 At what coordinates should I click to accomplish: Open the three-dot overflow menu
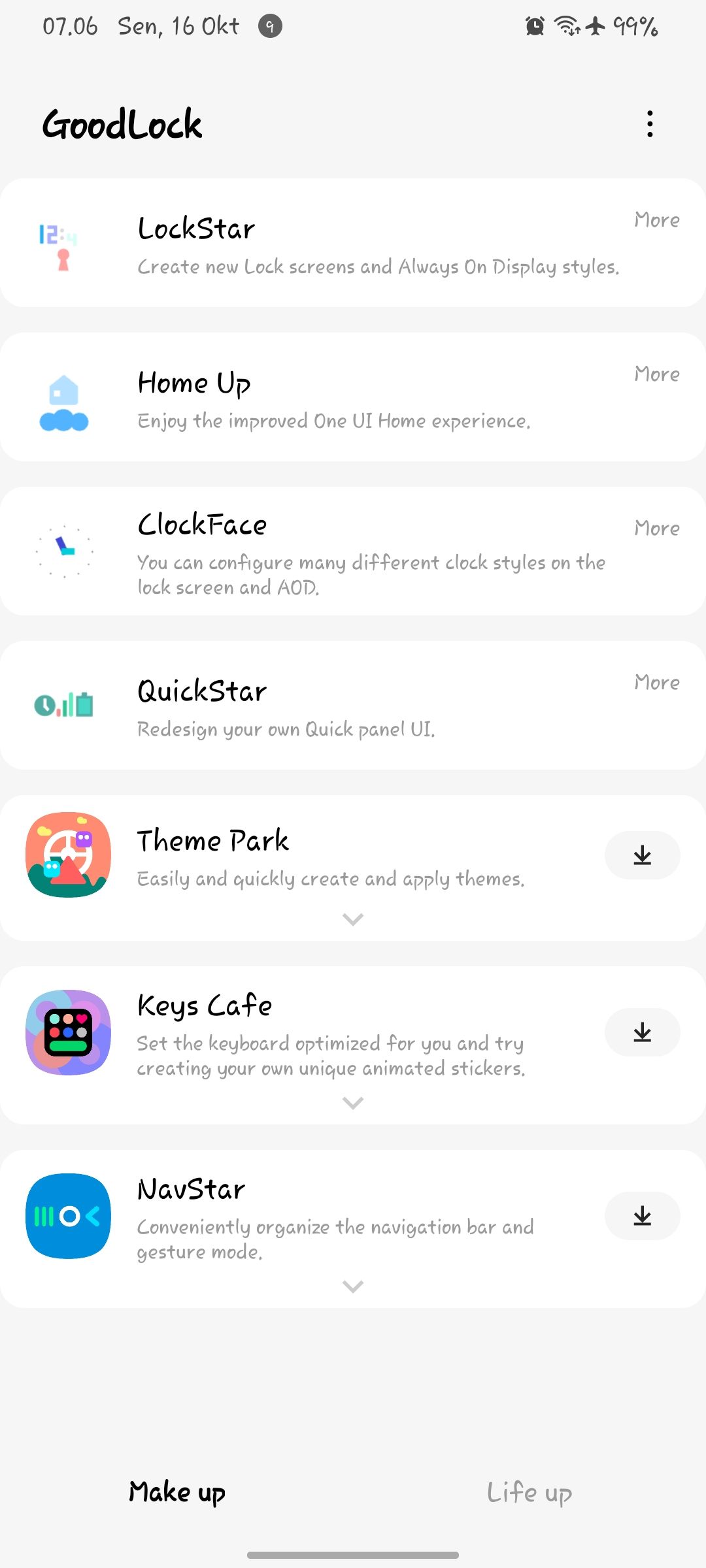point(649,124)
